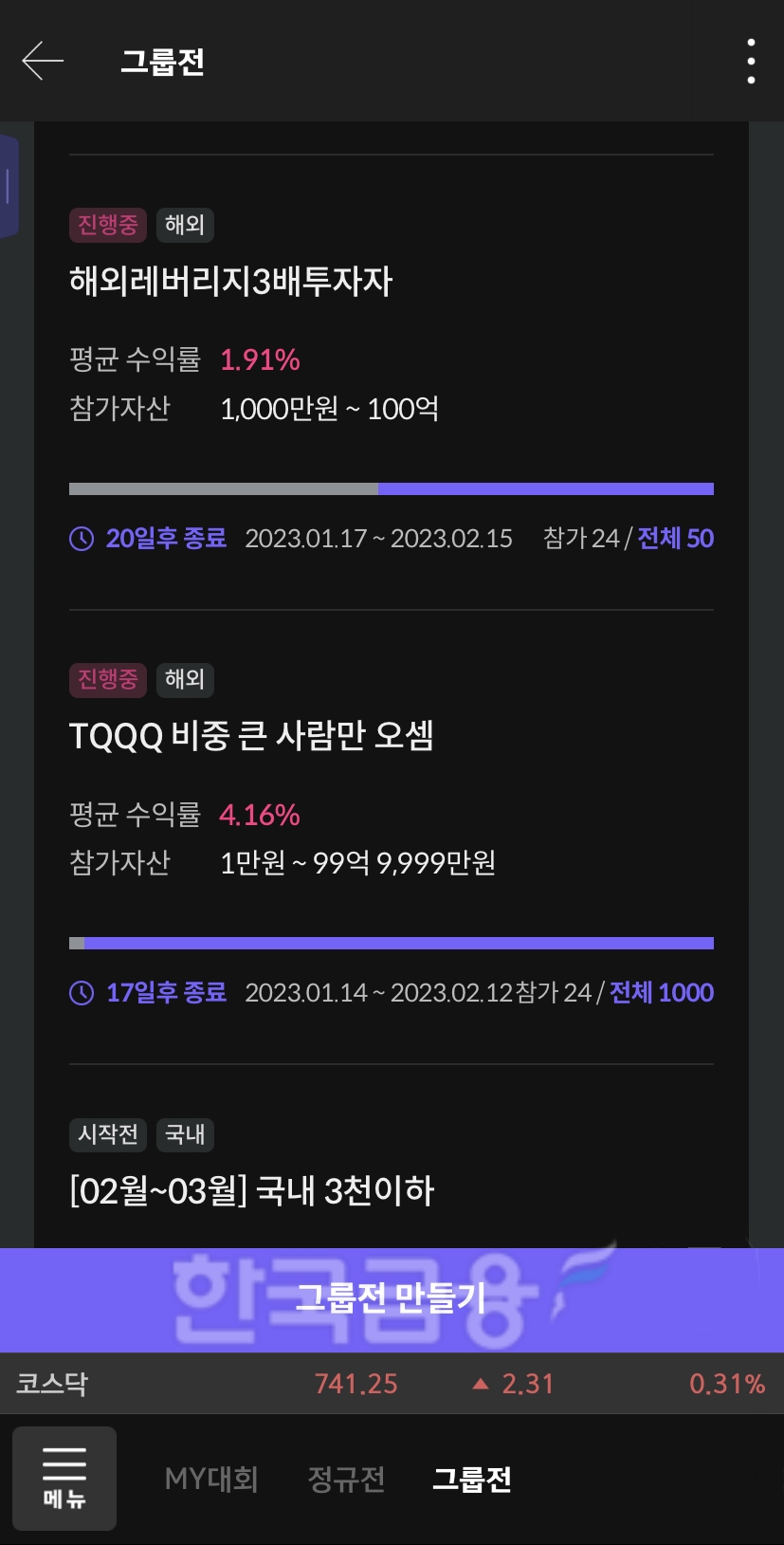The image size is (784, 1545).
Task: Toggle the 진행중 tag on TQQQ contest
Action: tap(107, 680)
